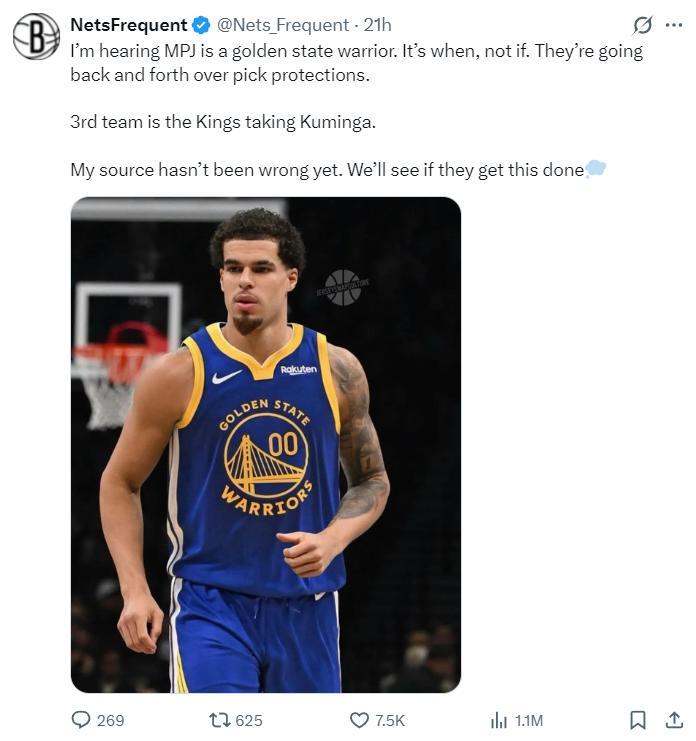Repost this tweet with 625 reposts
This screenshot has height=741, width=696.
220,720
